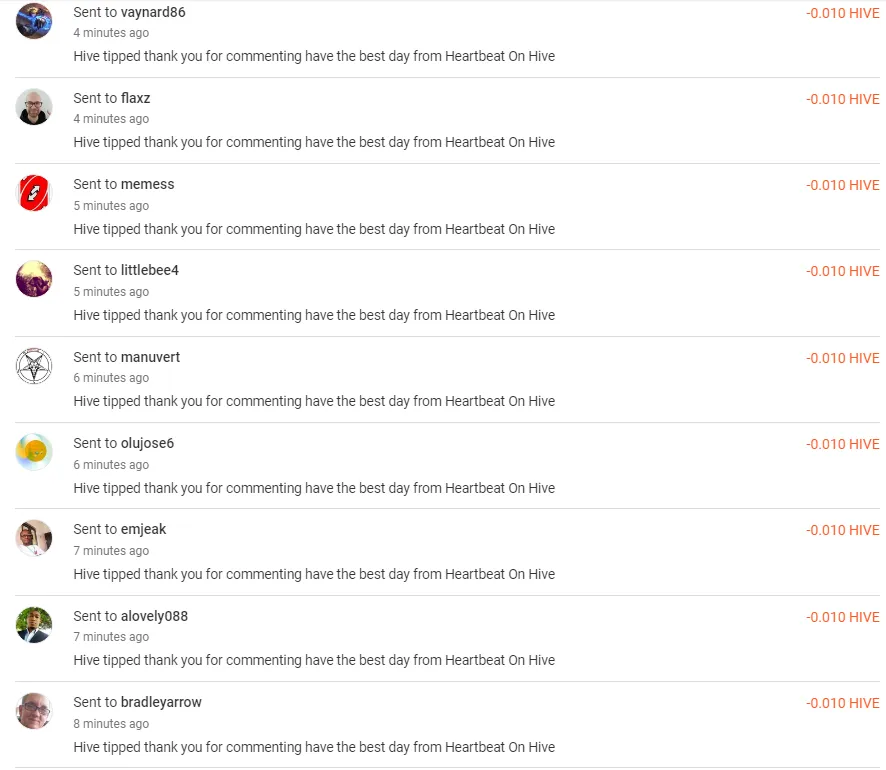886x770 pixels.
Task: Open manuvert's profile link
Action: point(150,357)
